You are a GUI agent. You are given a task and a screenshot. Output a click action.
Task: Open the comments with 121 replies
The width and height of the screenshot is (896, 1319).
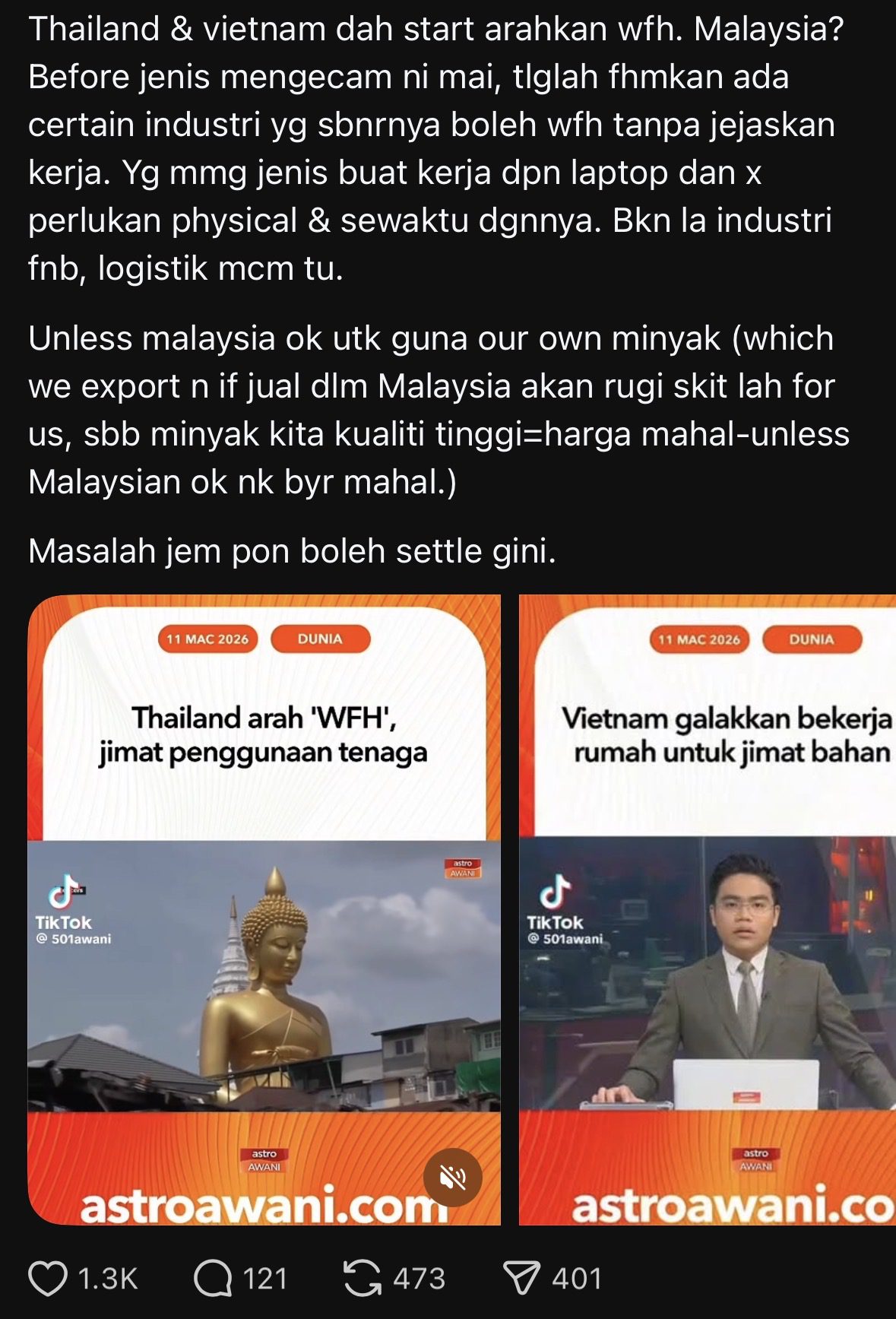(213, 1278)
